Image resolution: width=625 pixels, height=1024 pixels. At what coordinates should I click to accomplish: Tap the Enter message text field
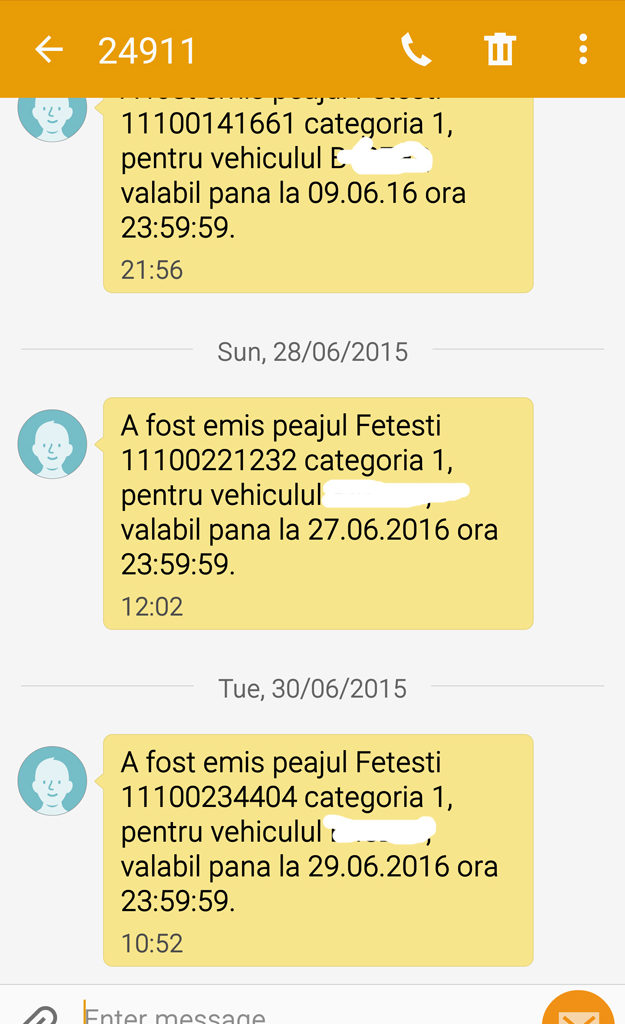pos(300,1014)
